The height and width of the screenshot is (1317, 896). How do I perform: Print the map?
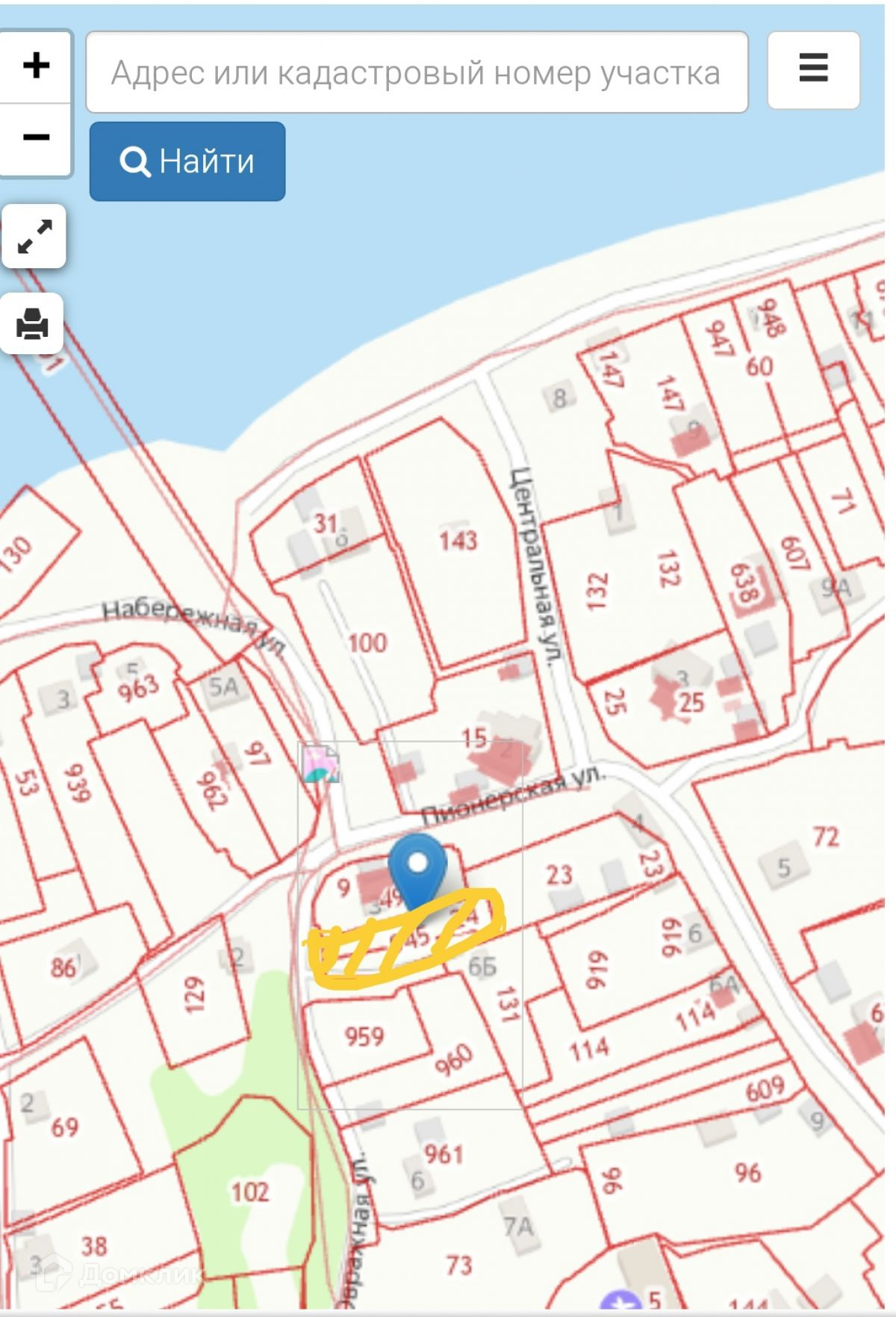(32, 324)
